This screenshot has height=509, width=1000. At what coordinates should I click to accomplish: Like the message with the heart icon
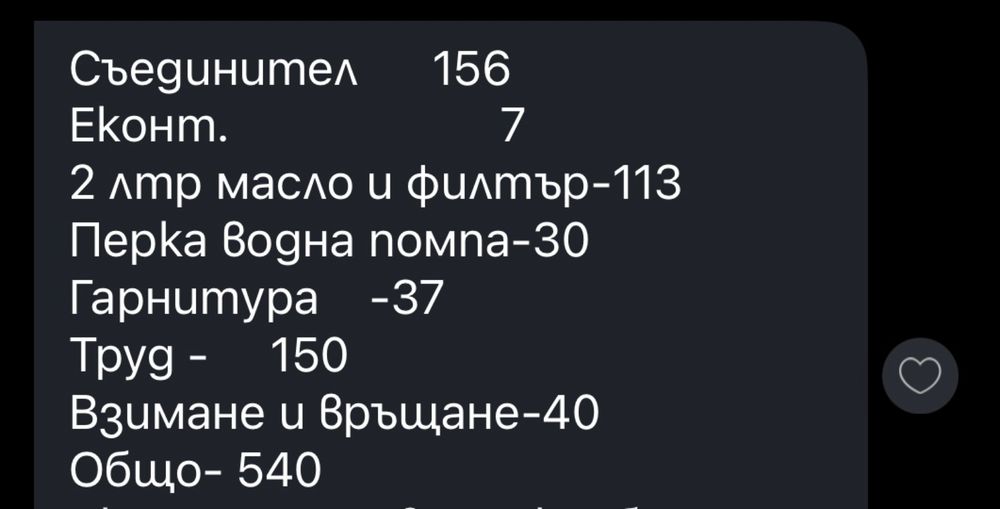tap(920, 376)
